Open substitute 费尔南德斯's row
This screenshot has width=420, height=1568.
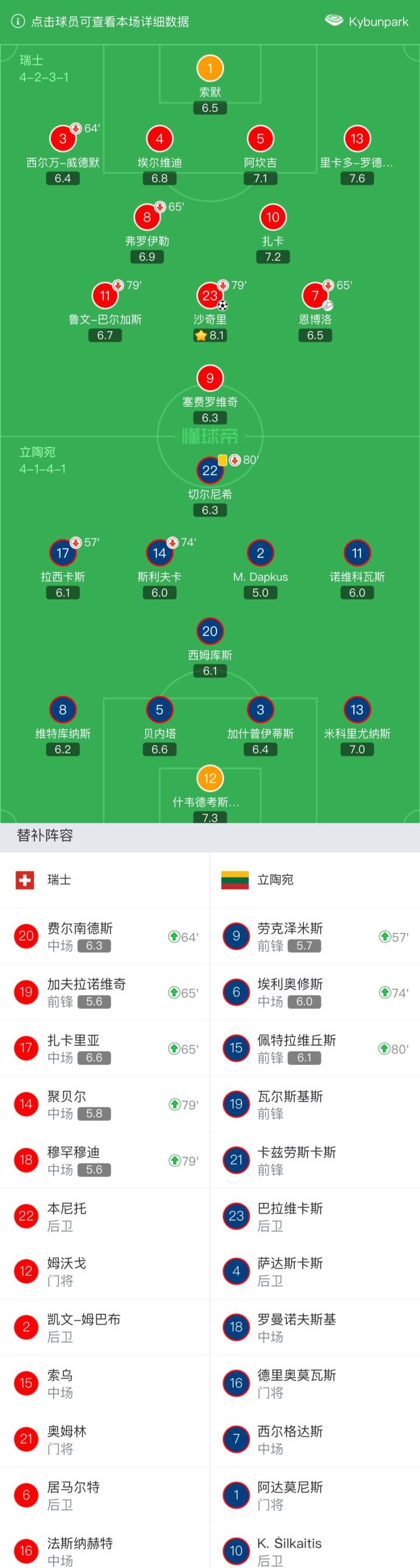point(104,936)
